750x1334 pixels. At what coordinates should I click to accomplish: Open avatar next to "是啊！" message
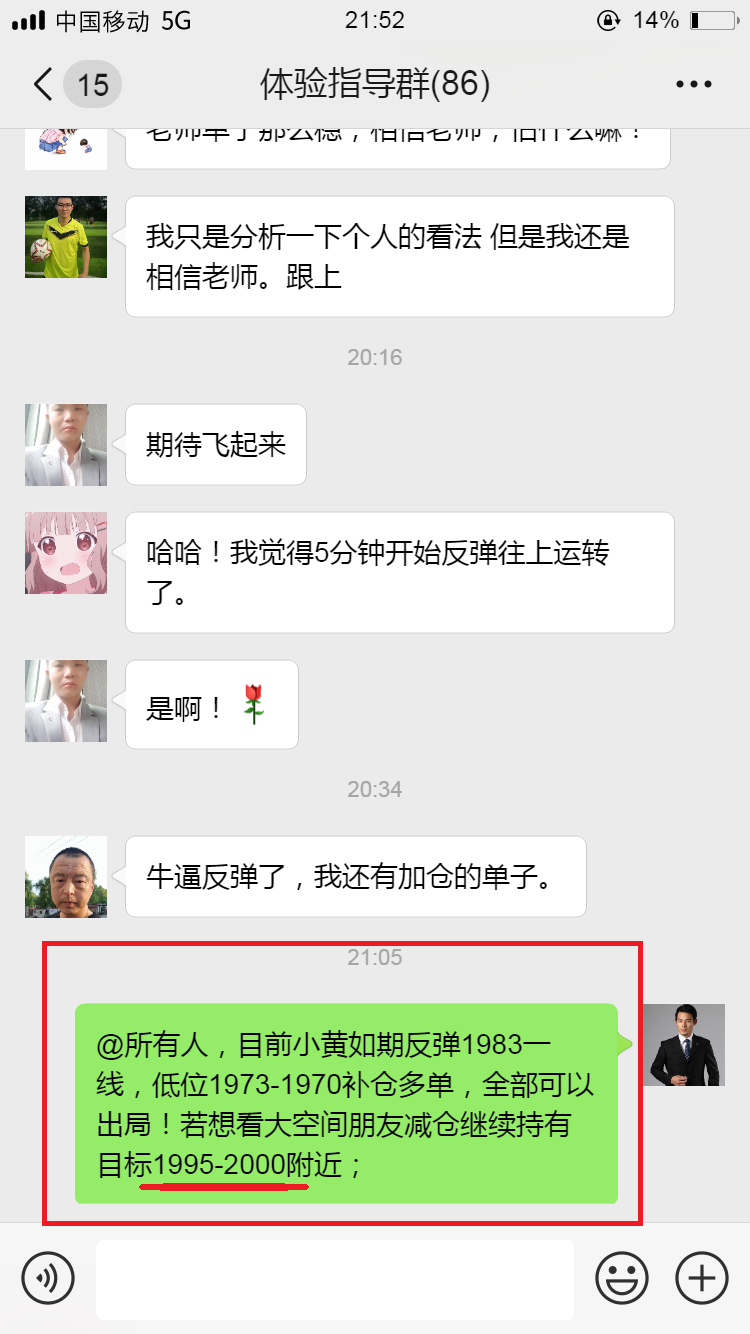pyautogui.click(x=66, y=701)
